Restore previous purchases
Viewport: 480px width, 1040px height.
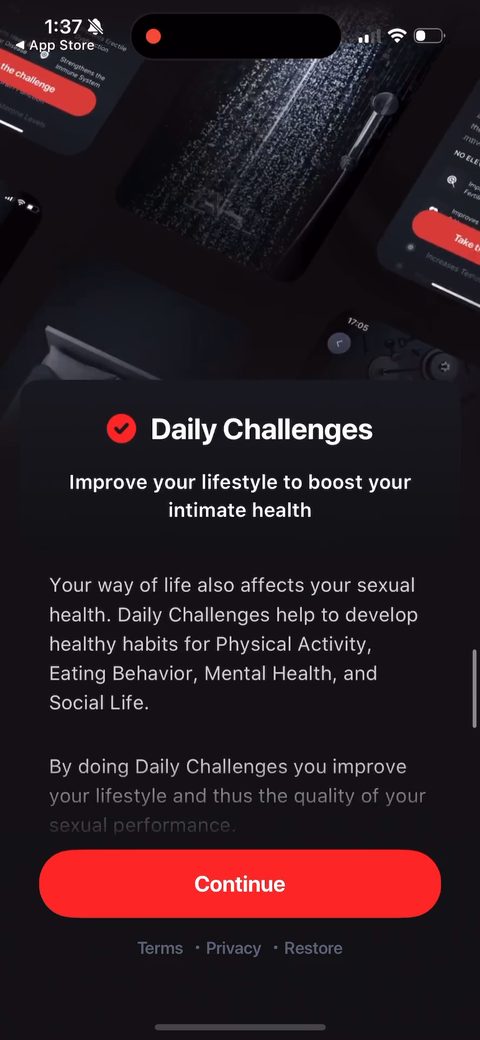click(x=314, y=948)
